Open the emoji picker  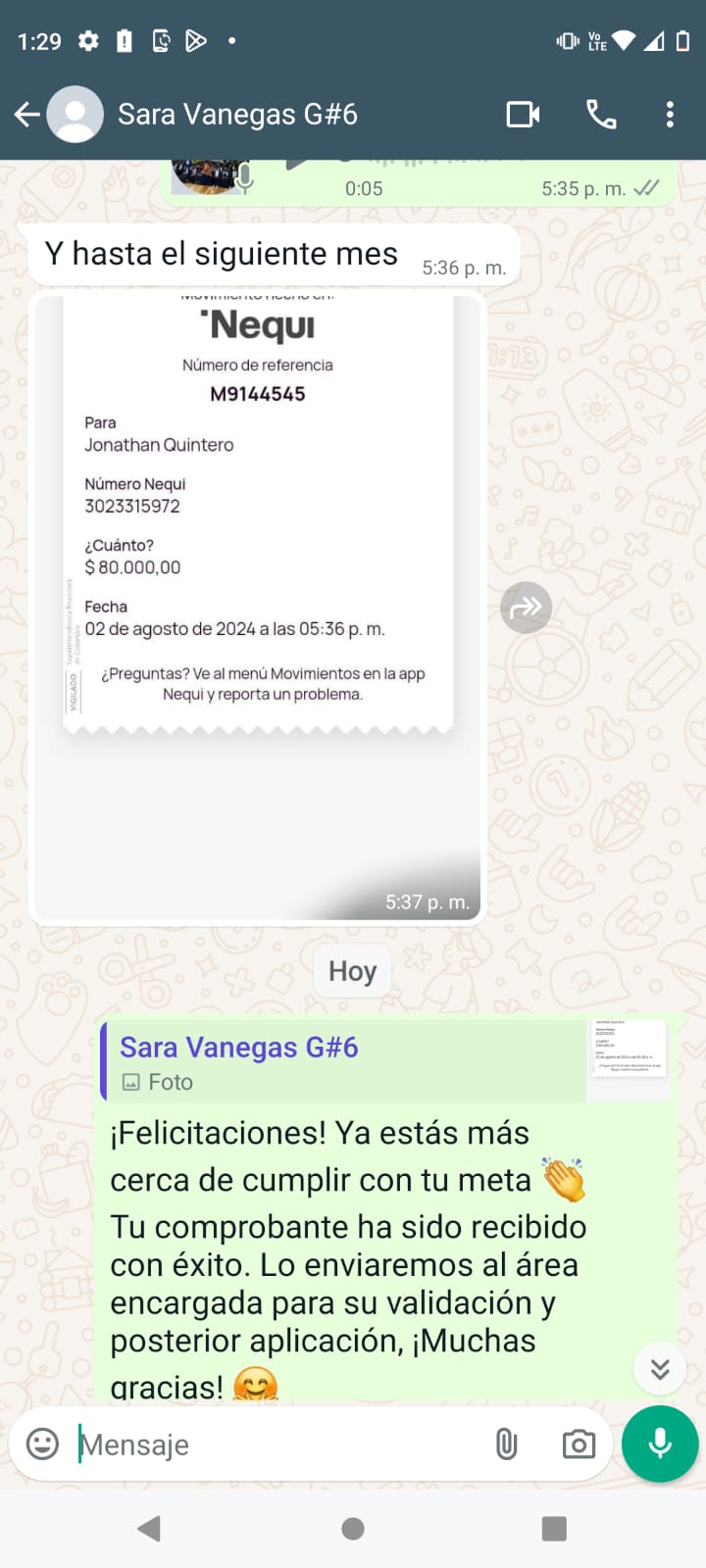coord(42,1444)
